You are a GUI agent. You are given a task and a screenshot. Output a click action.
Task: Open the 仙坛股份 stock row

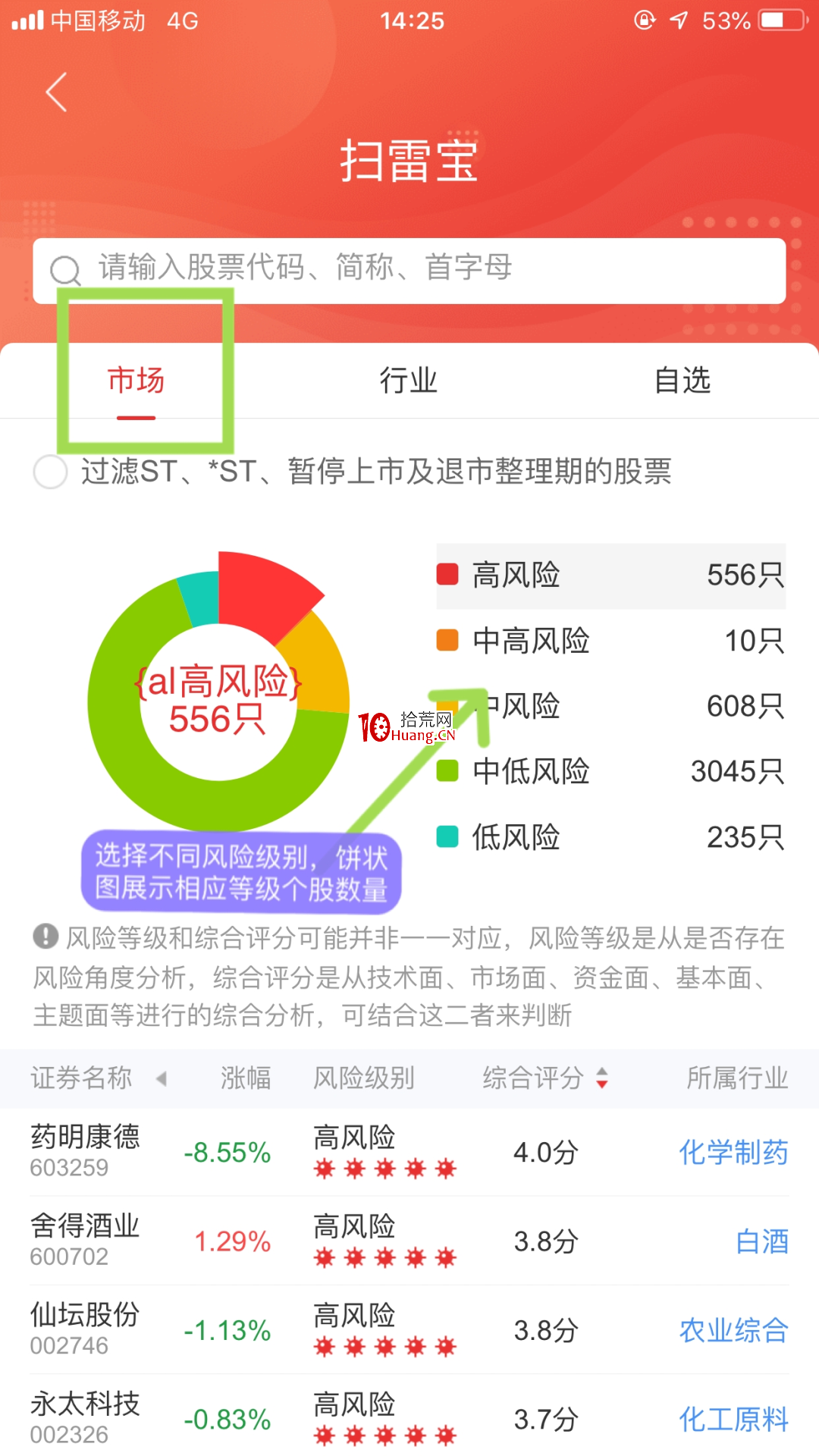click(x=409, y=1329)
